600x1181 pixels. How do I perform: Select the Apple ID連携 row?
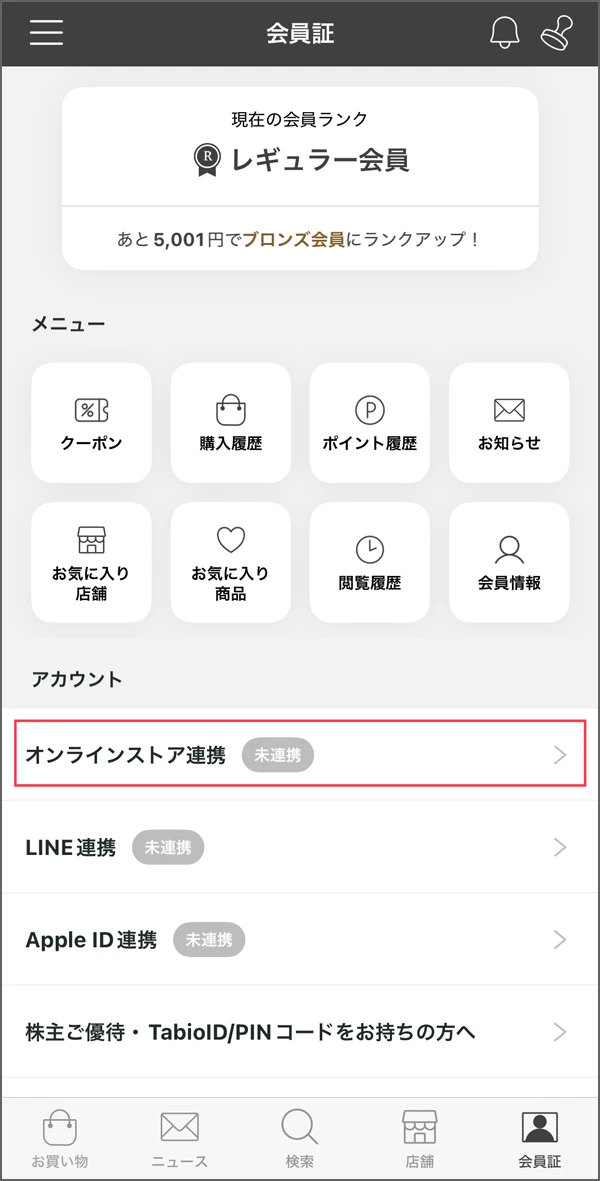coord(300,940)
